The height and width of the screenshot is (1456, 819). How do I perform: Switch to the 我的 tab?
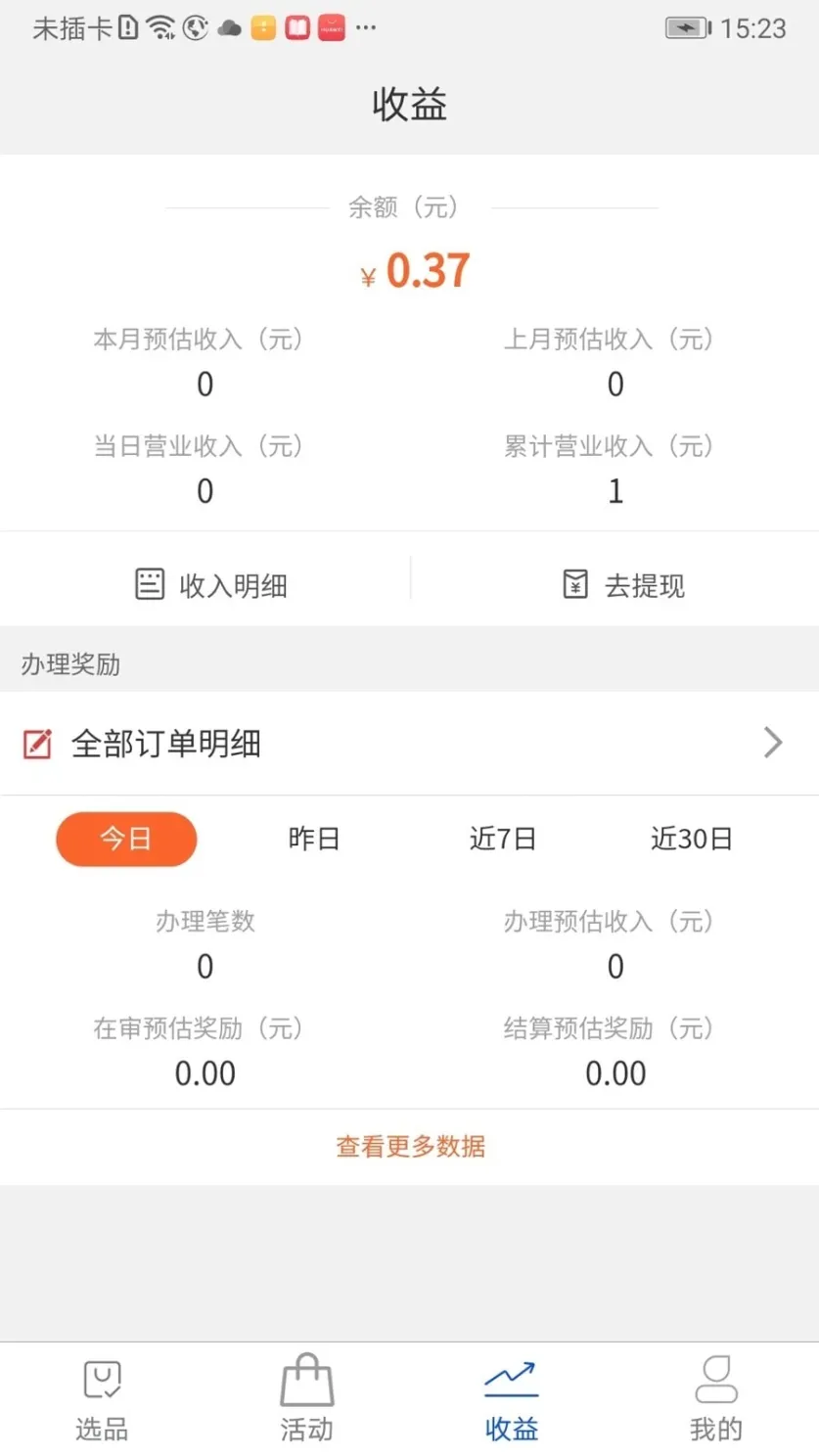pyautogui.click(x=716, y=1399)
